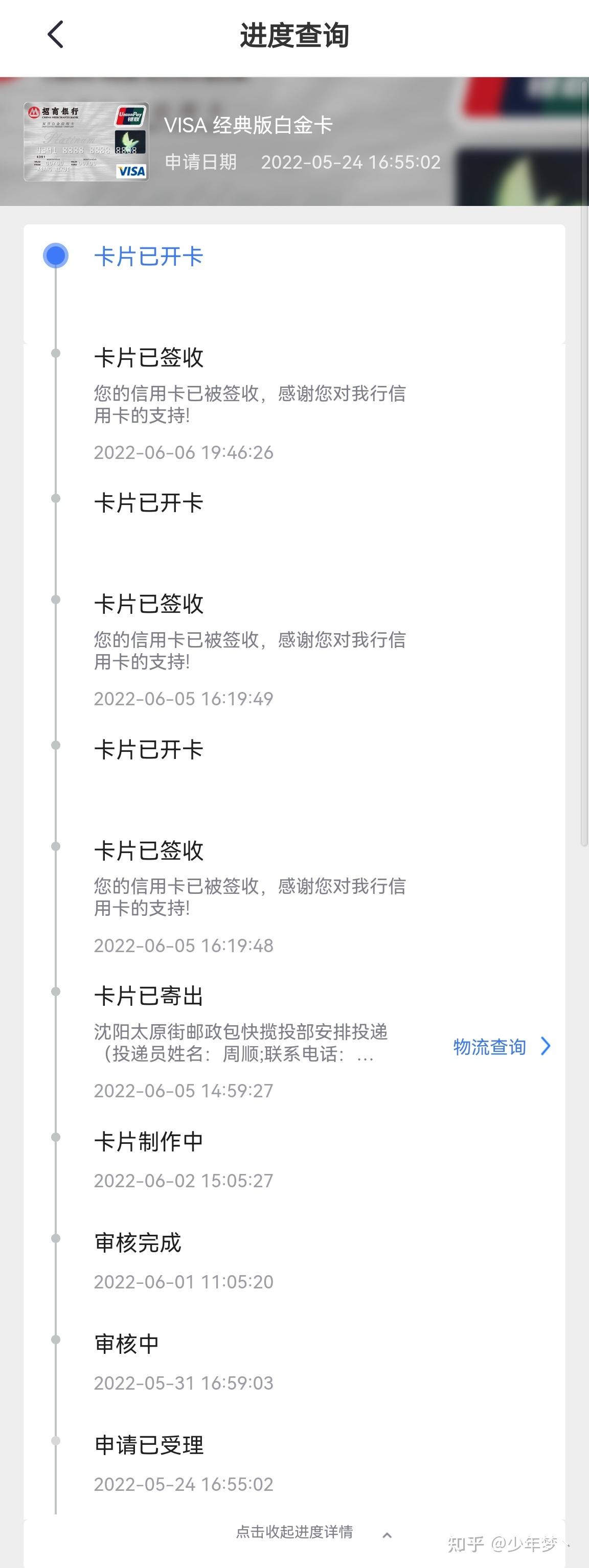This screenshot has height=1568, width=589.
Task: Tap the credit card thumbnail image
Action: click(85, 142)
